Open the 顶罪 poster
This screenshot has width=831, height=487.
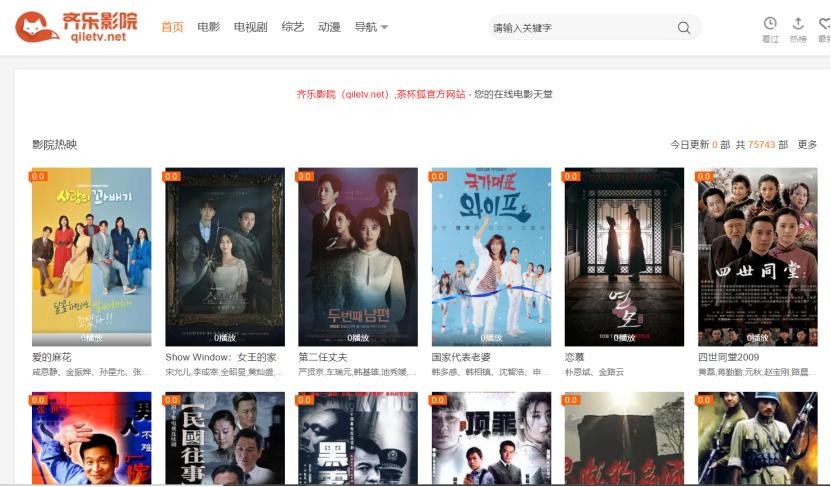pyautogui.click(x=491, y=440)
